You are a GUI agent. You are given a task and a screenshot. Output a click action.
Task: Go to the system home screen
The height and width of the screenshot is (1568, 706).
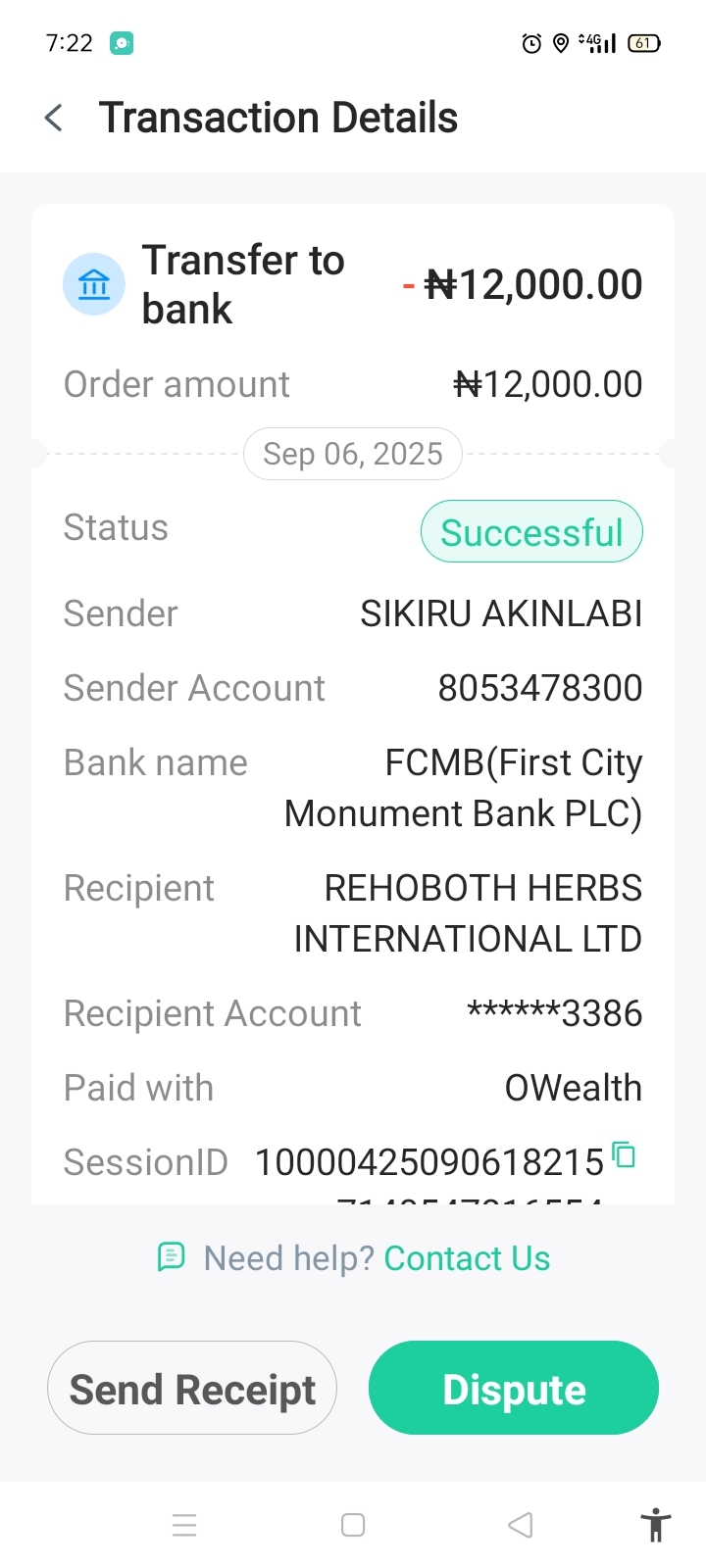[x=353, y=1525]
